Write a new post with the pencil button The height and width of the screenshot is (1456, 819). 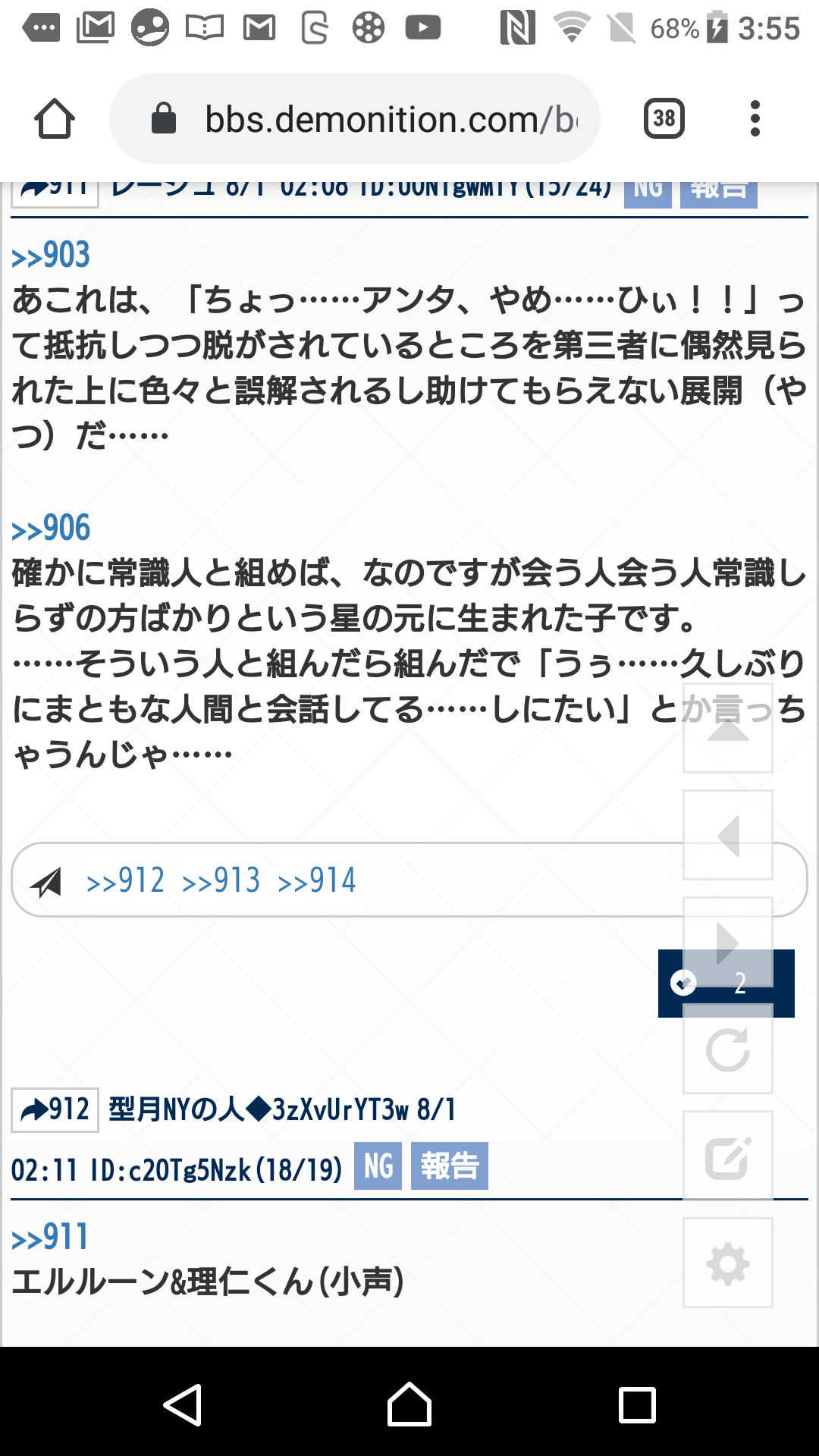coord(727,1156)
